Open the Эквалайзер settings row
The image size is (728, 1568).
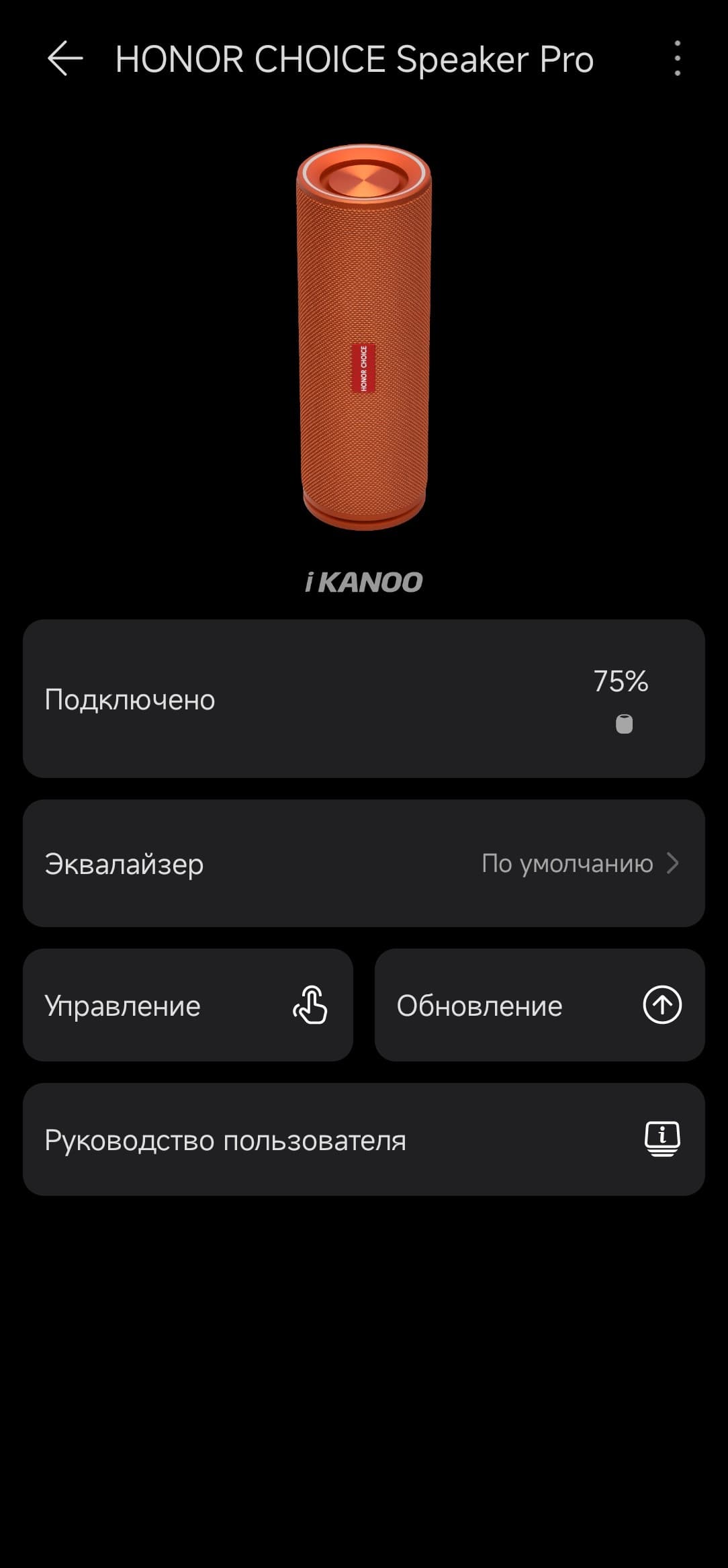(x=363, y=863)
